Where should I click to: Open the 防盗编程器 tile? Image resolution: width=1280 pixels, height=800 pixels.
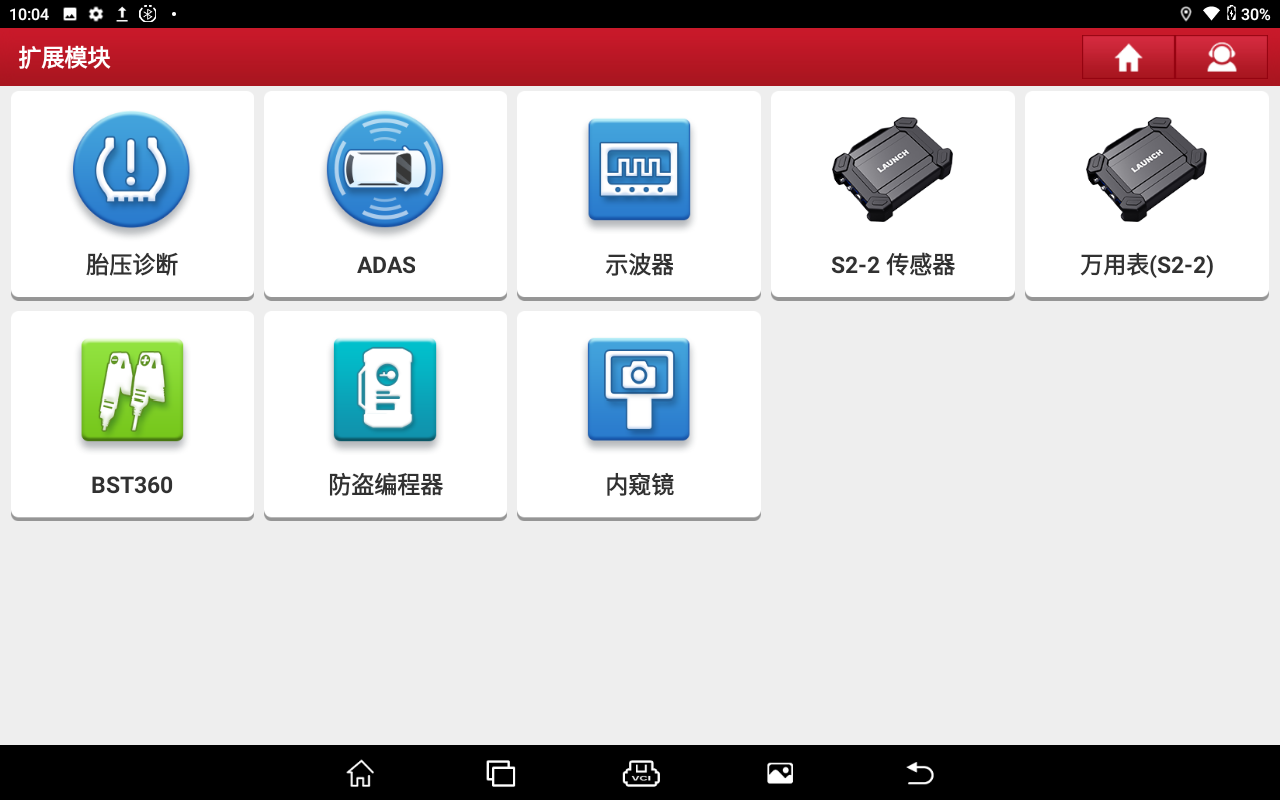385,414
